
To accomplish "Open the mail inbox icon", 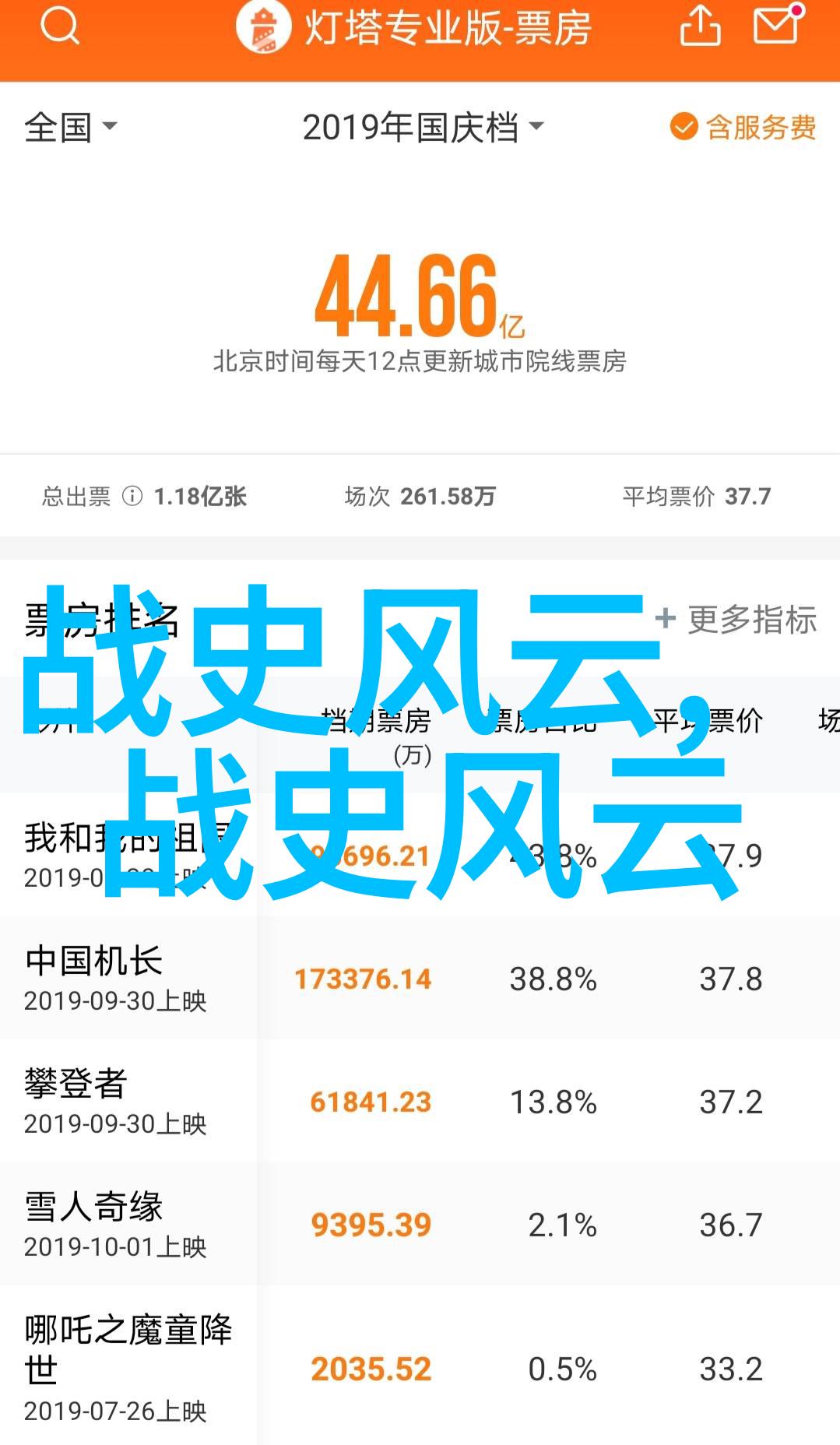I will point(778,26).
